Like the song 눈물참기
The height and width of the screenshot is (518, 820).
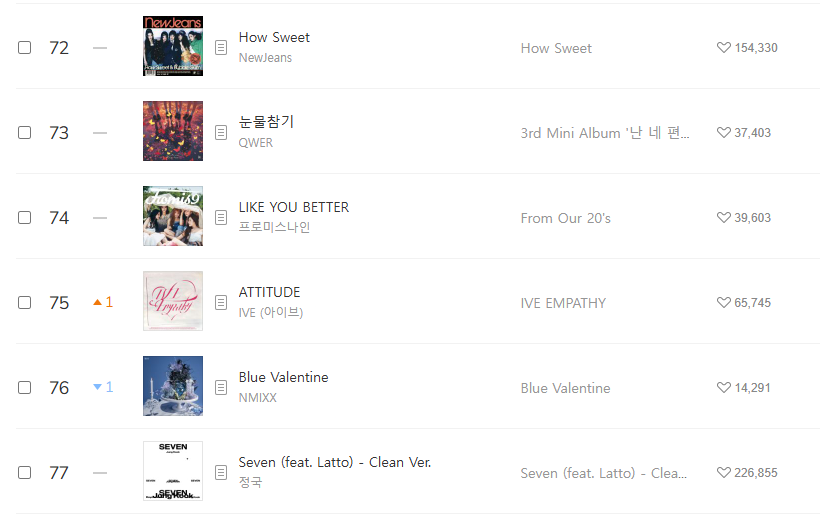click(724, 133)
